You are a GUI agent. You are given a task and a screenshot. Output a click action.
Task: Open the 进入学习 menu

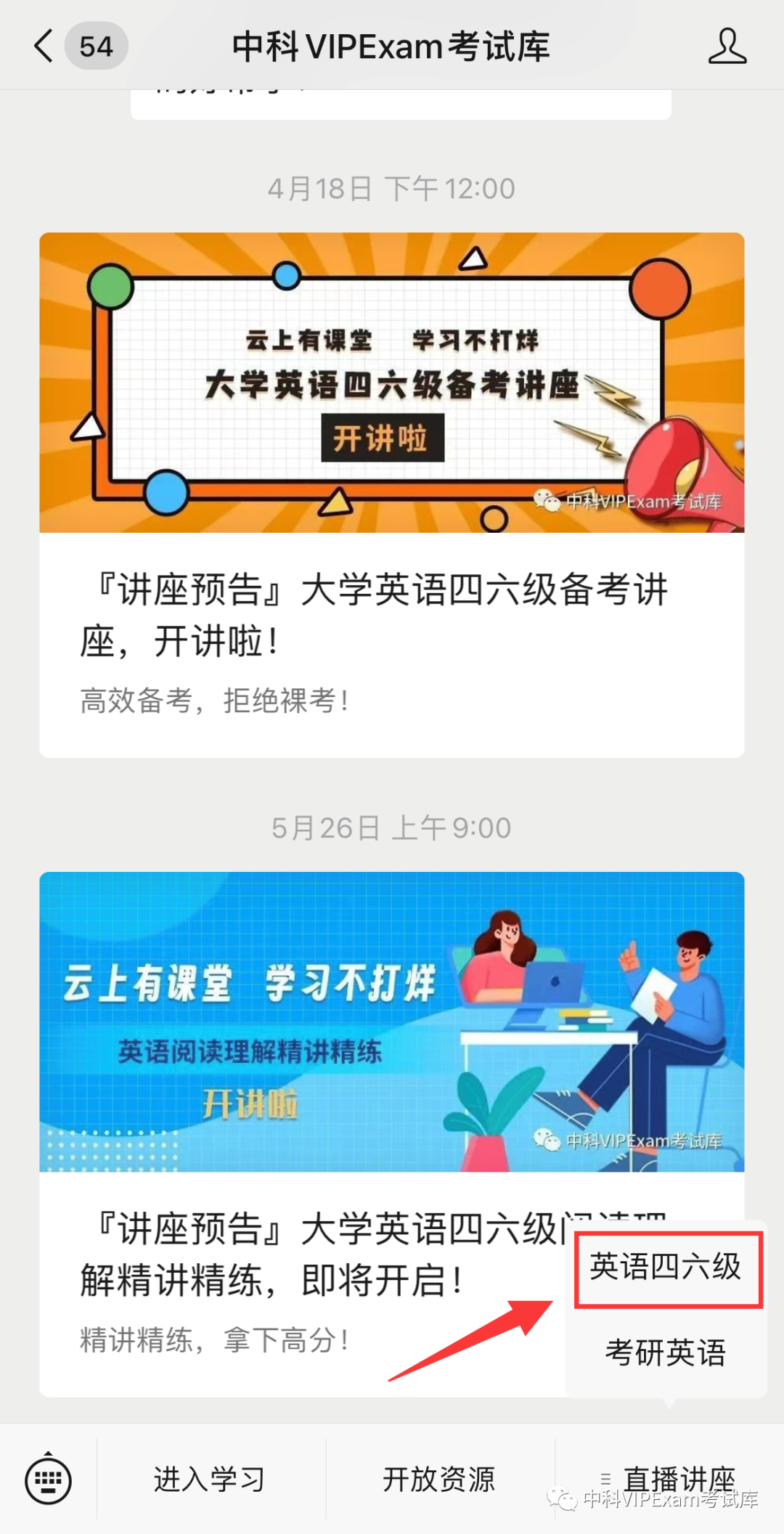210,1480
